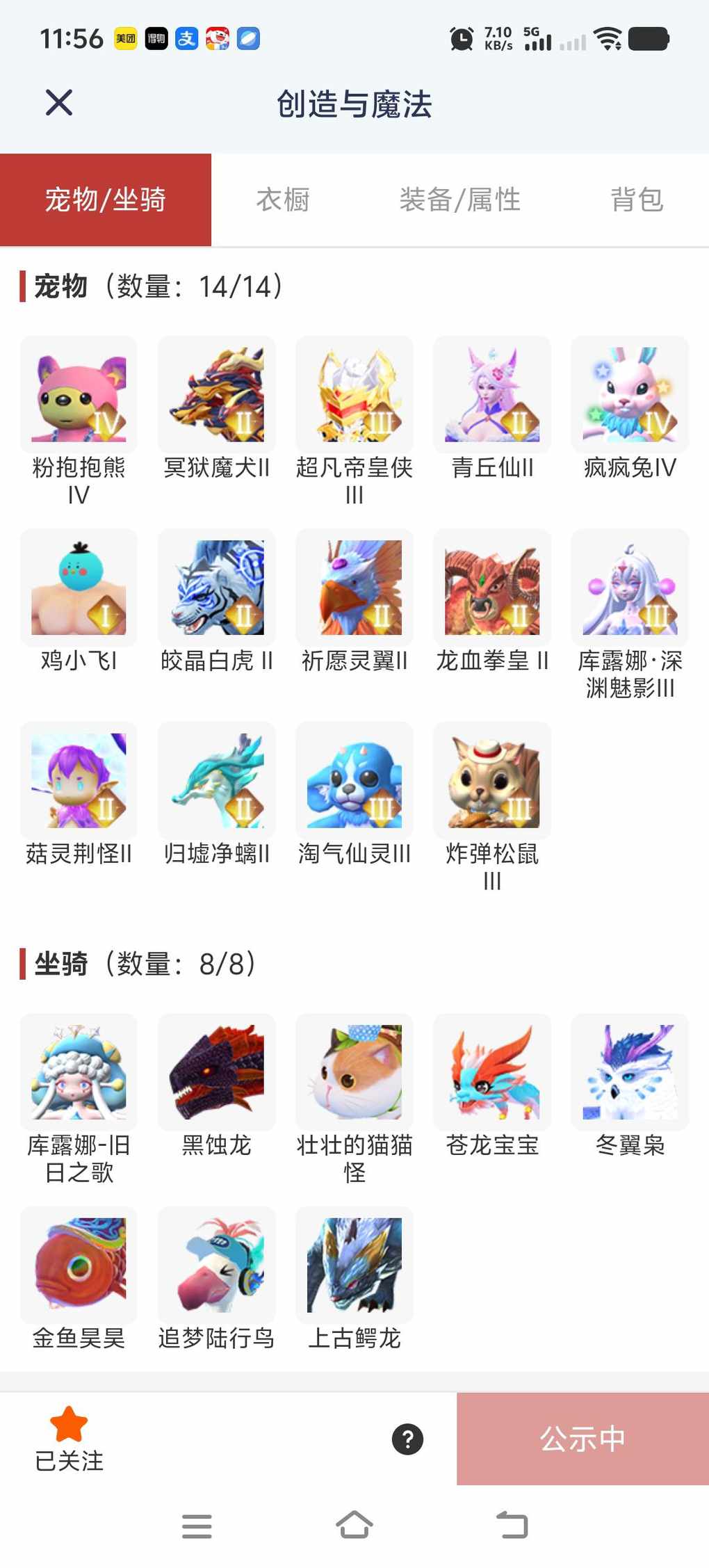Viewport: 709px width, 1568px height.
Task: Check the 龙血拳皇II pet
Action: point(492,588)
